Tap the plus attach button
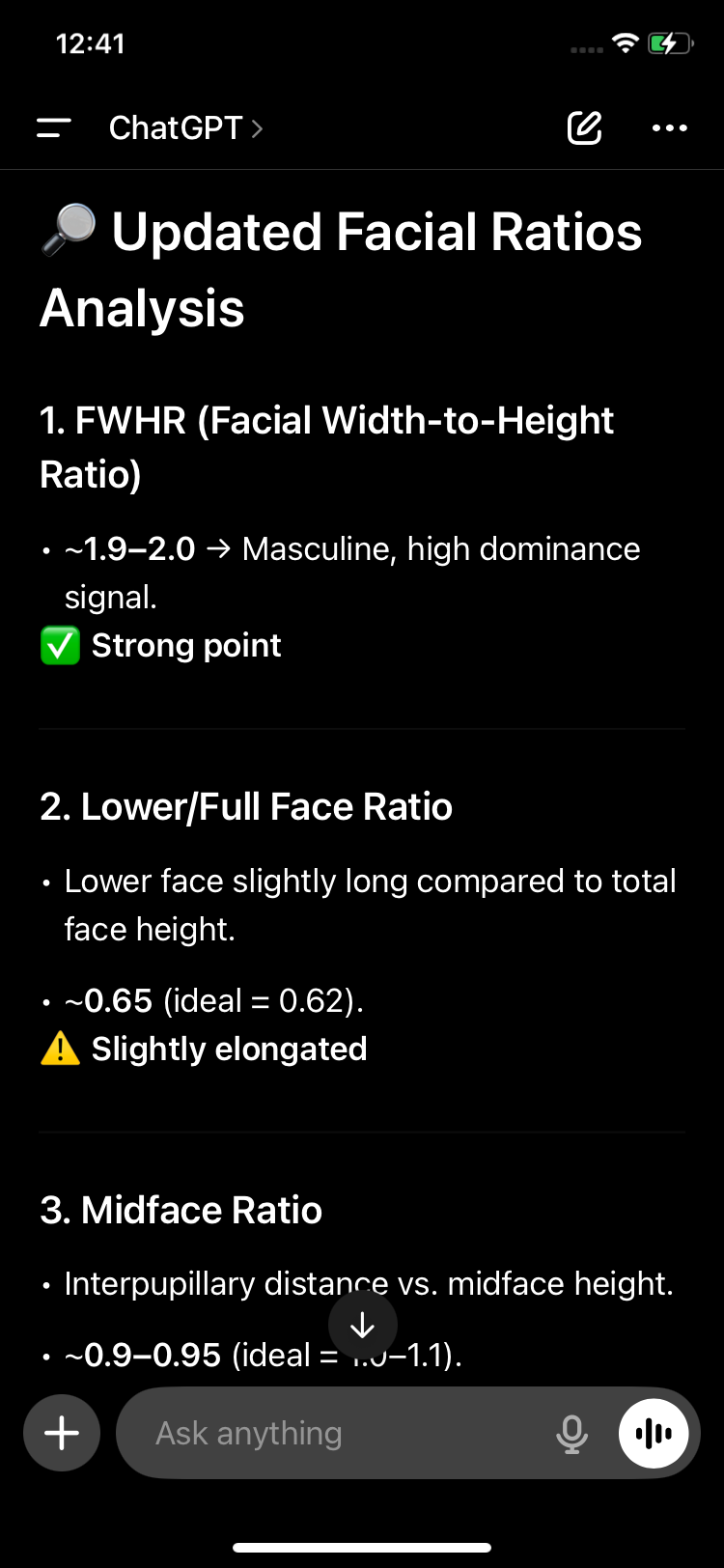The height and width of the screenshot is (1568, 724). coord(62,1433)
